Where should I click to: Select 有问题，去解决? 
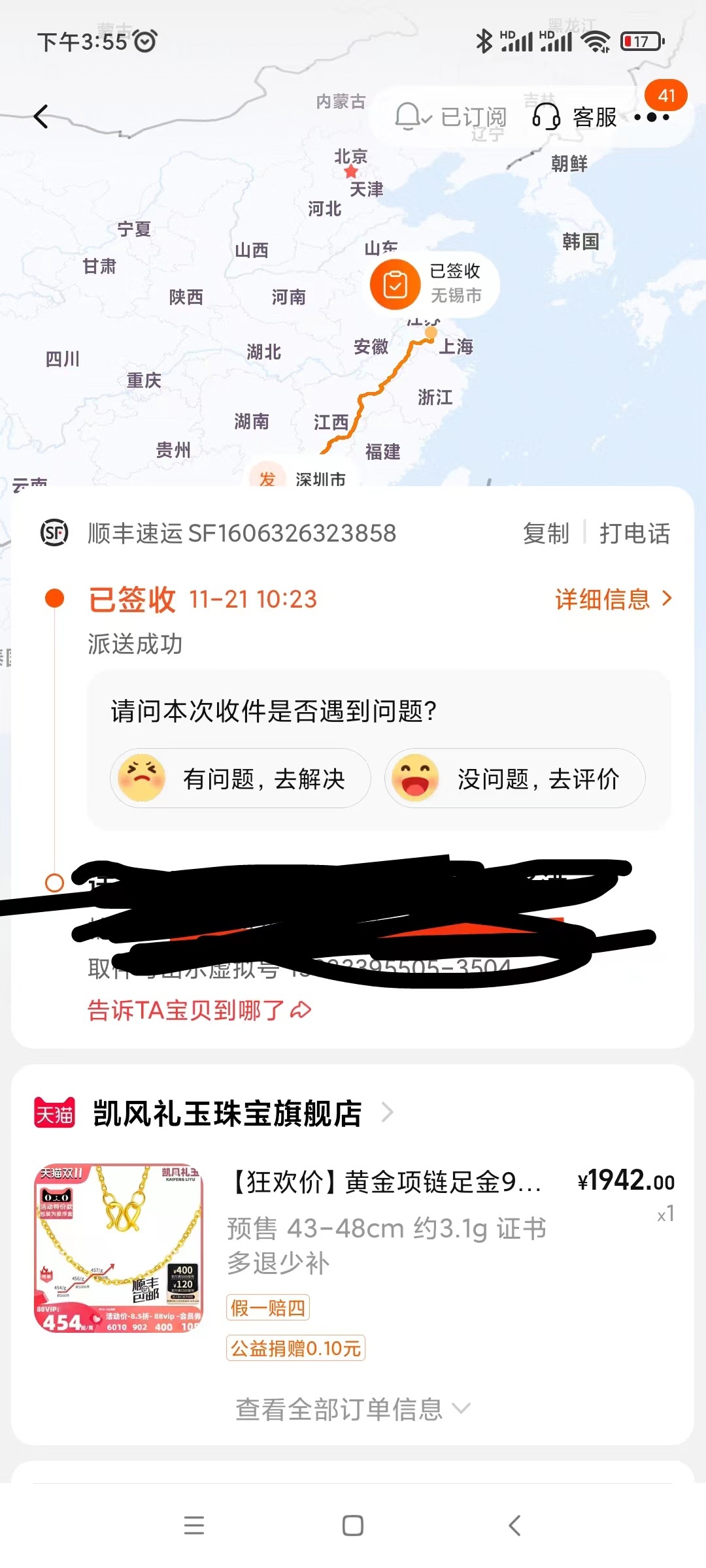click(241, 778)
